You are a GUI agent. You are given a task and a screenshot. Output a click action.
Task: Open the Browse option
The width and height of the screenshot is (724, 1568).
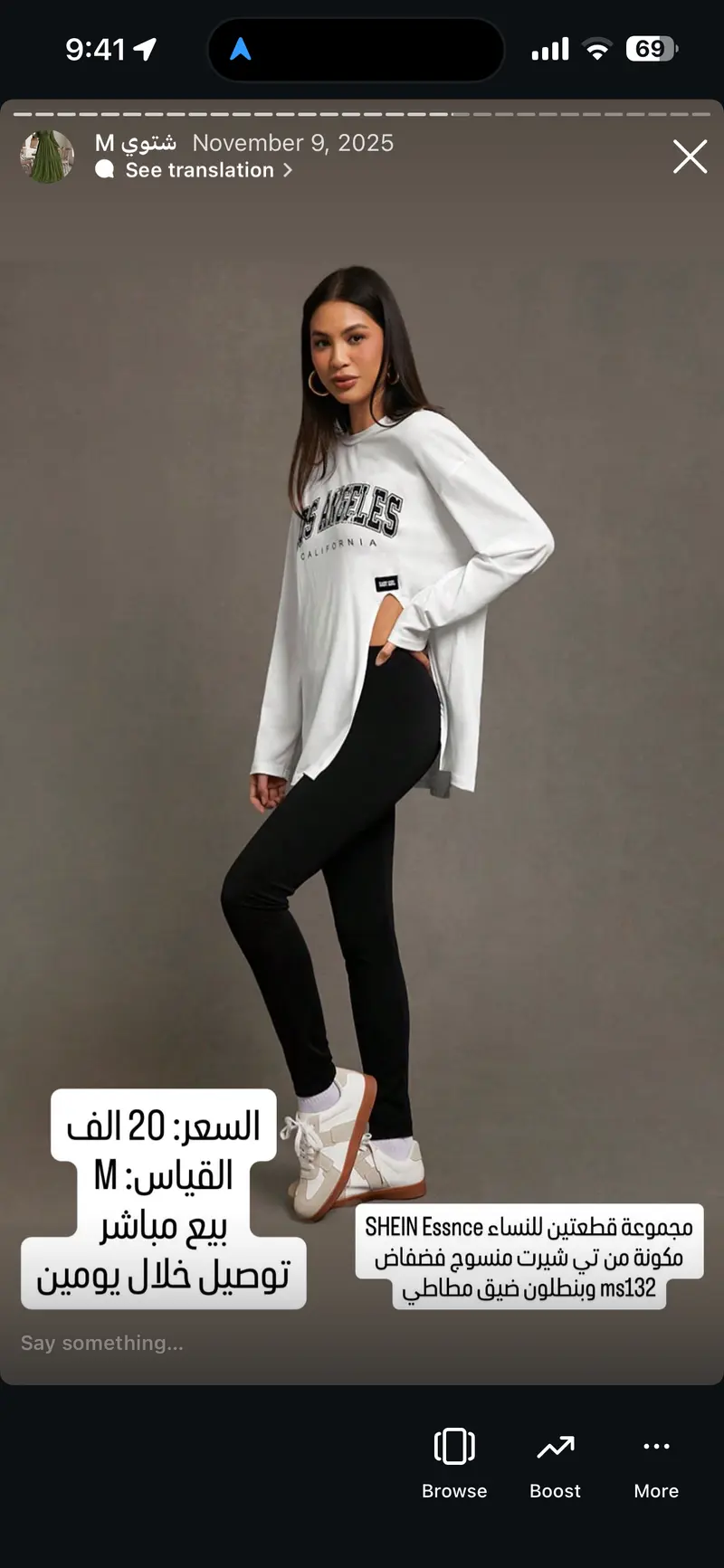pos(454,1463)
